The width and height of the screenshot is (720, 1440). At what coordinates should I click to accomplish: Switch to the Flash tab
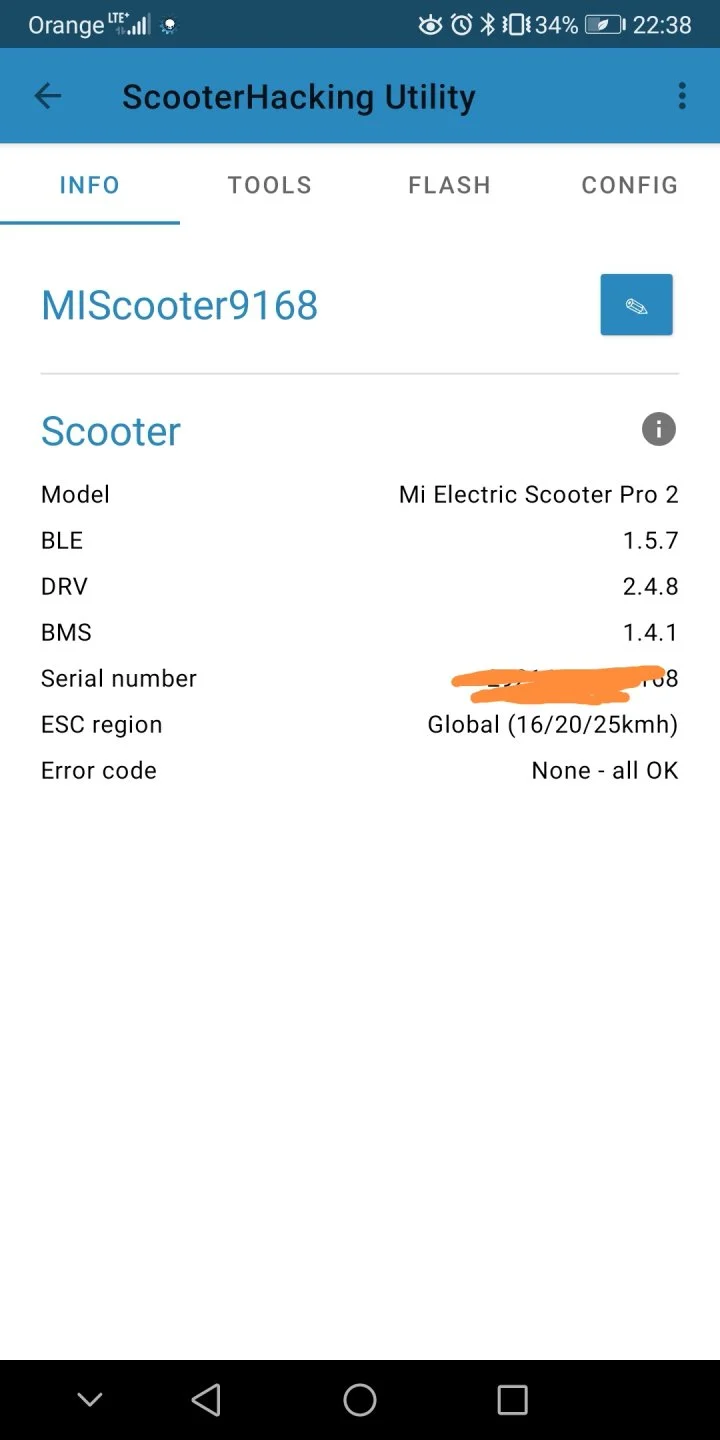pyautogui.click(x=449, y=185)
